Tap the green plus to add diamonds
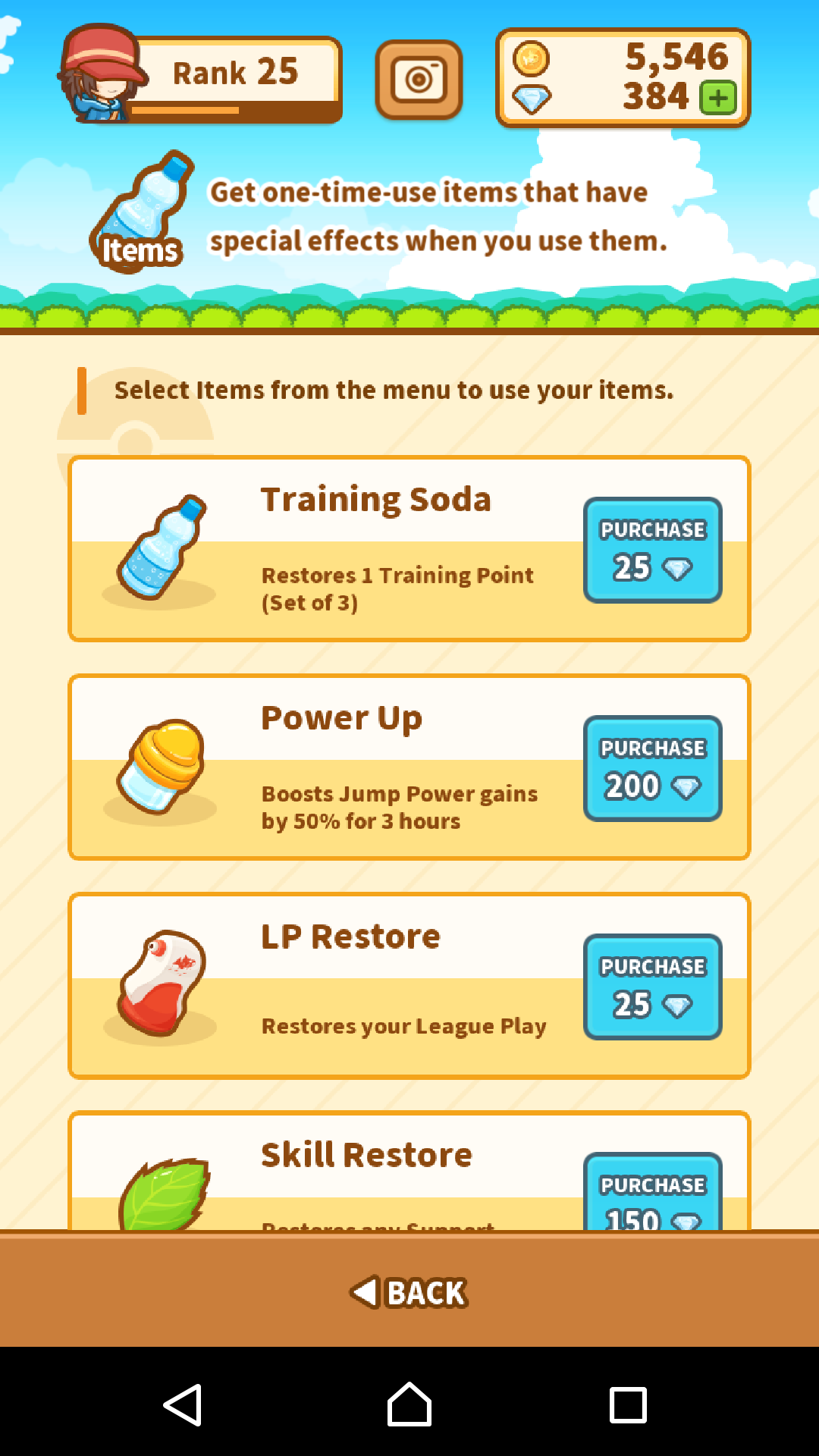819x1456 pixels. (717, 98)
